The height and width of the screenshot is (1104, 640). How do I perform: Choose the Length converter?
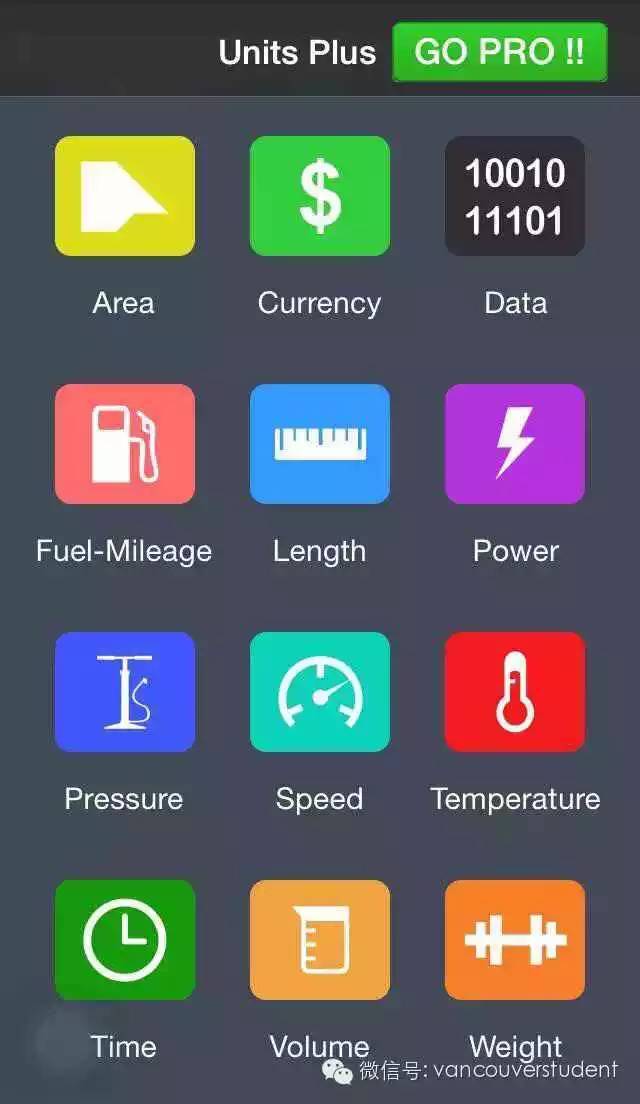(x=319, y=444)
